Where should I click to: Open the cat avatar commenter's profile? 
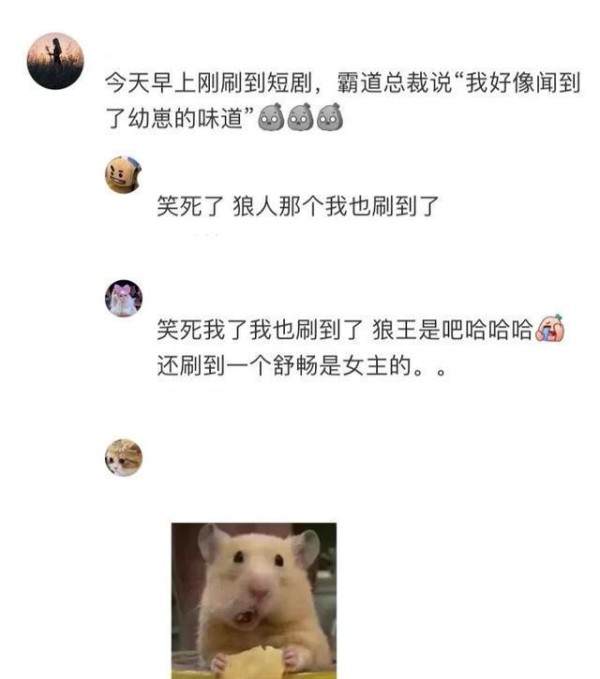coord(123,458)
